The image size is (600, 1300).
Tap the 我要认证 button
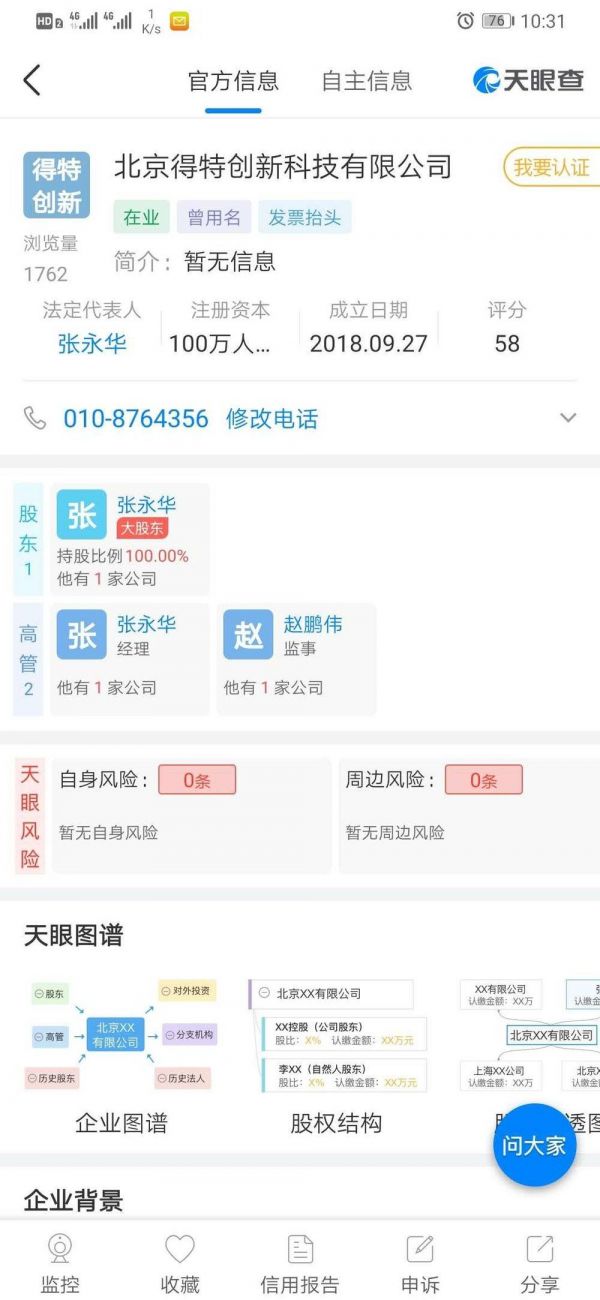click(550, 167)
